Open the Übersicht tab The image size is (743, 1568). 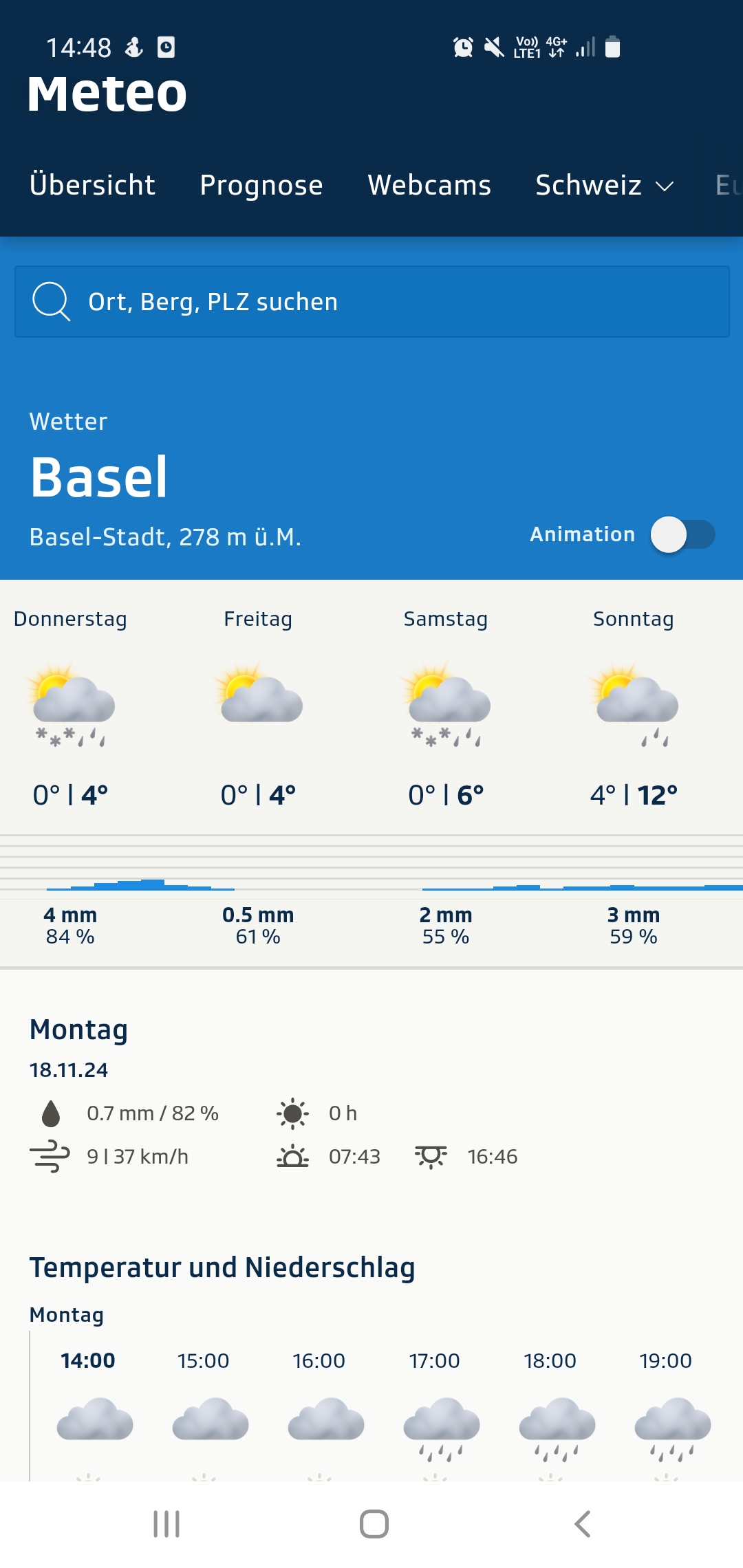click(x=92, y=185)
